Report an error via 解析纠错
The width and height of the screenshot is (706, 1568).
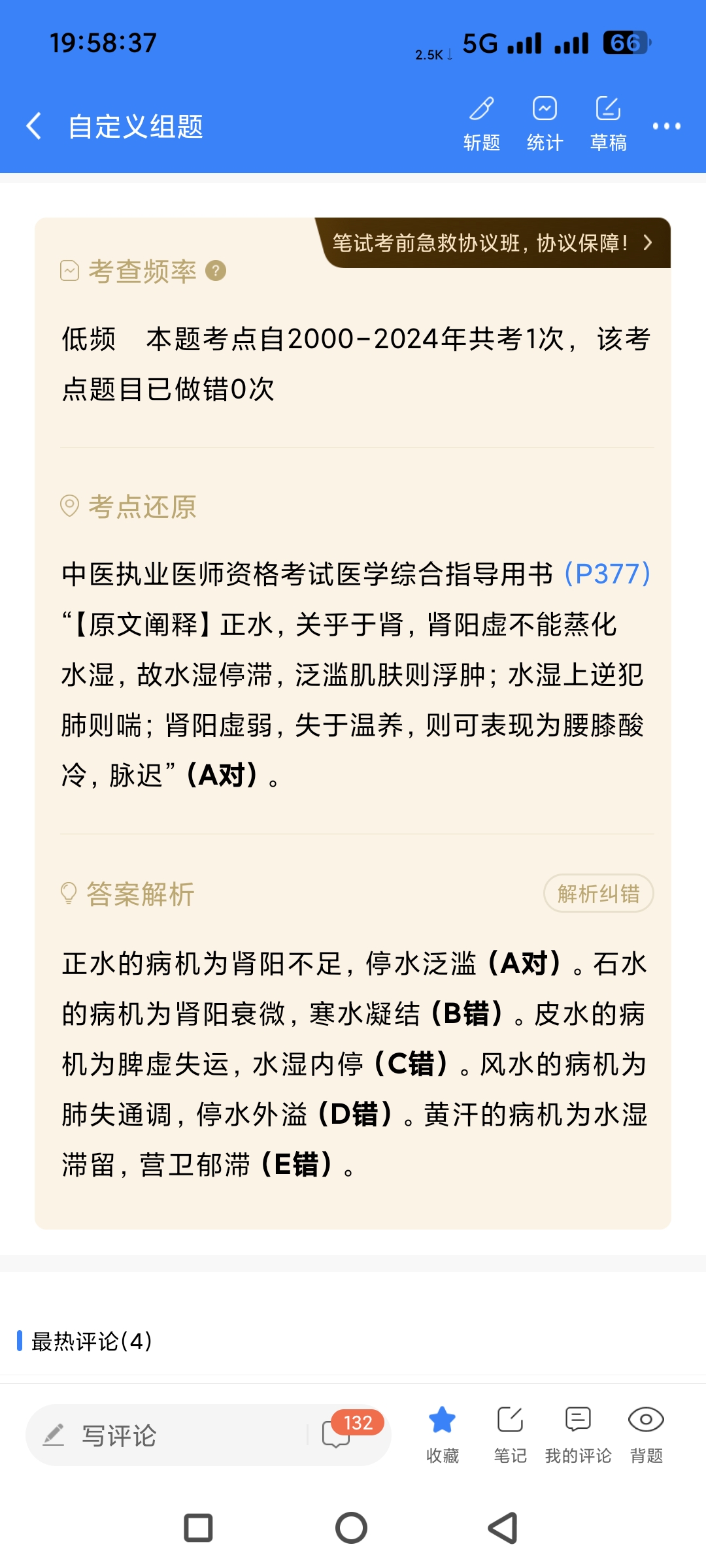click(598, 893)
